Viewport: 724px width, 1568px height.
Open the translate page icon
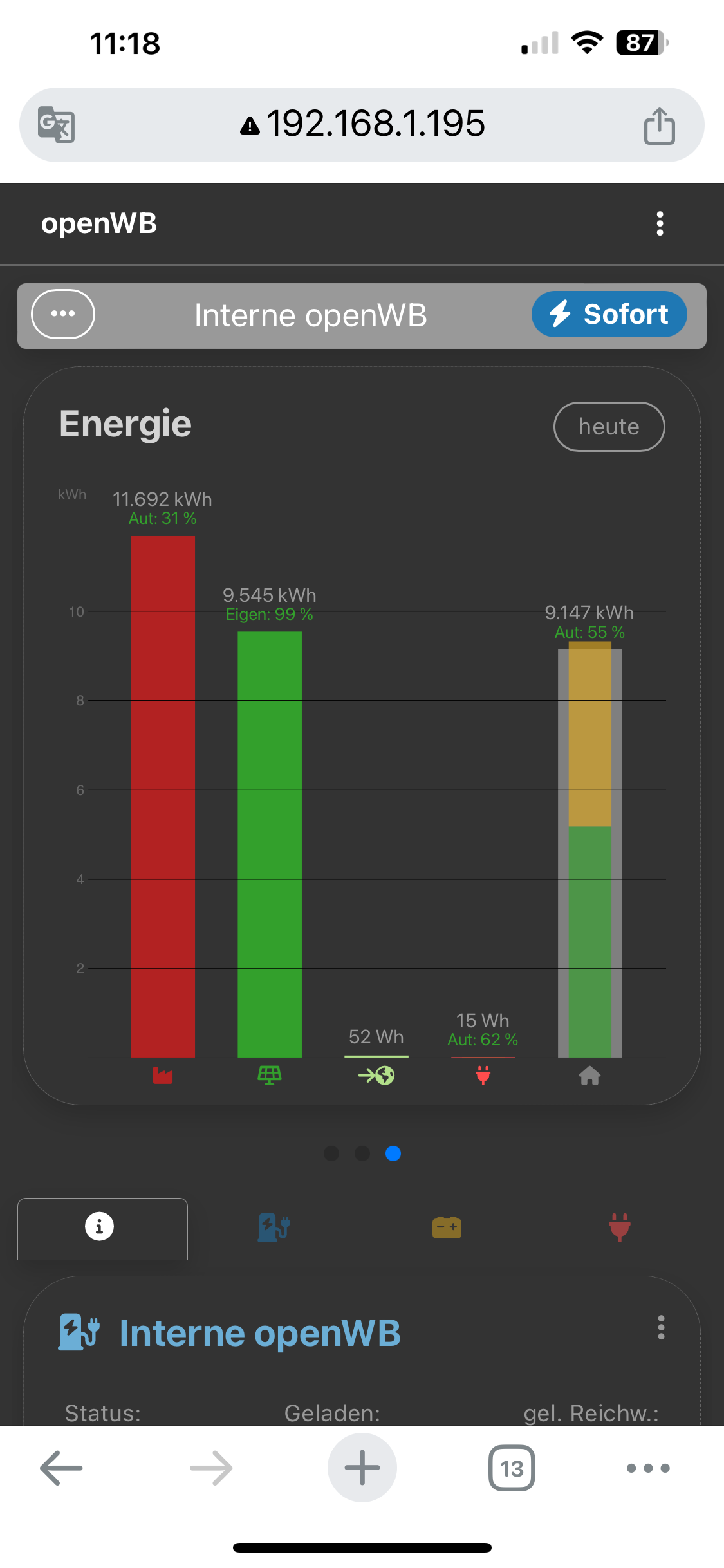click(x=57, y=124)
